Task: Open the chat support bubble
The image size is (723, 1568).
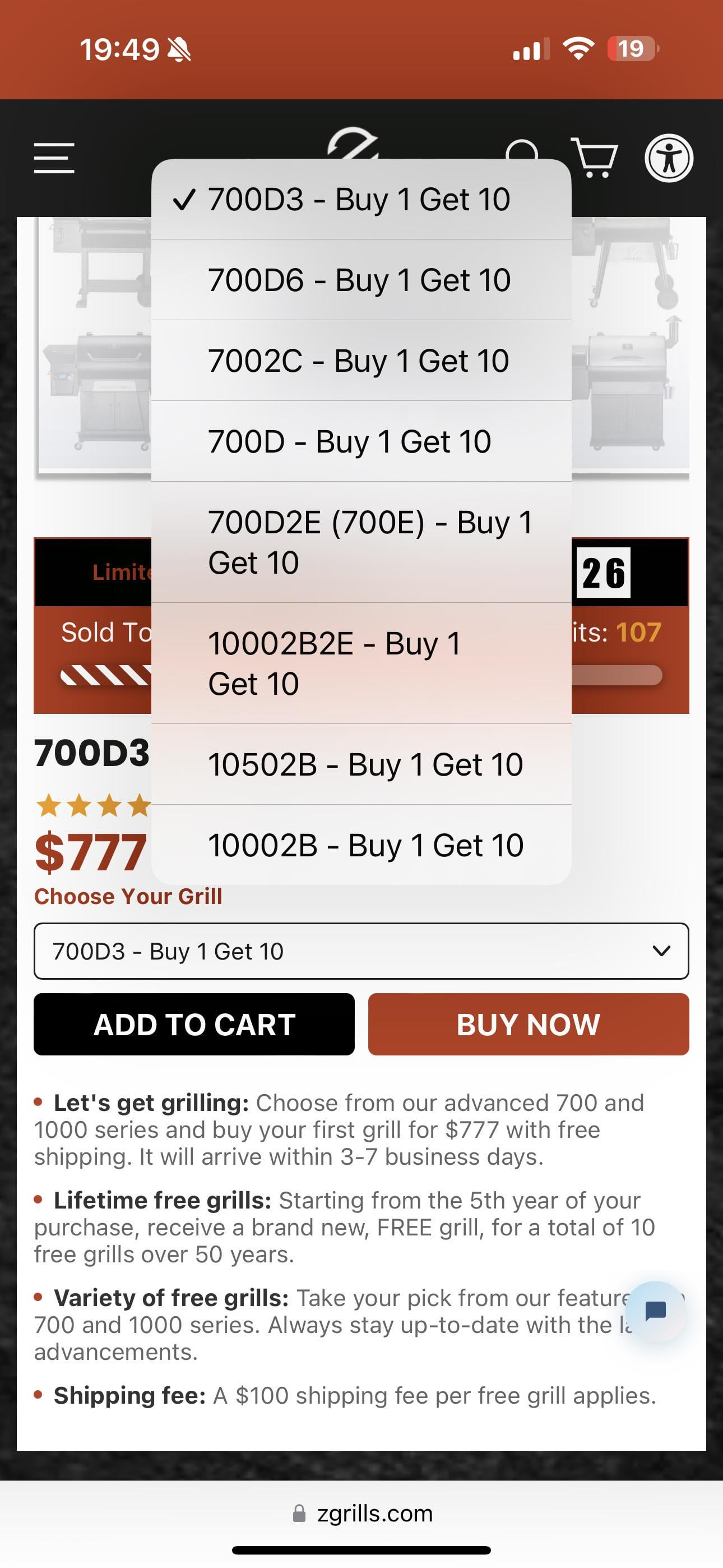Action: coord(655,1311)
